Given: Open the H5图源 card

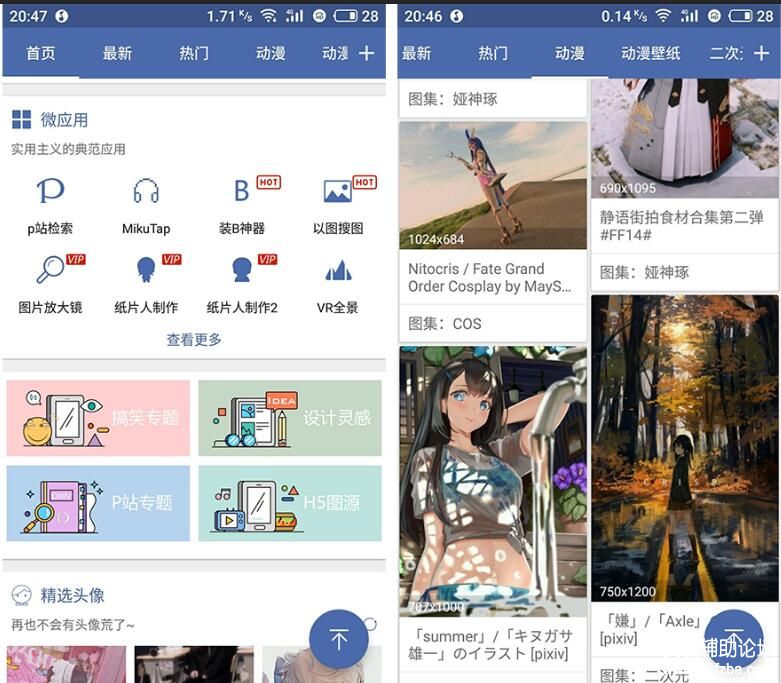Looking at the screenshot, I should pyautogui.click(x=290, y=503).
